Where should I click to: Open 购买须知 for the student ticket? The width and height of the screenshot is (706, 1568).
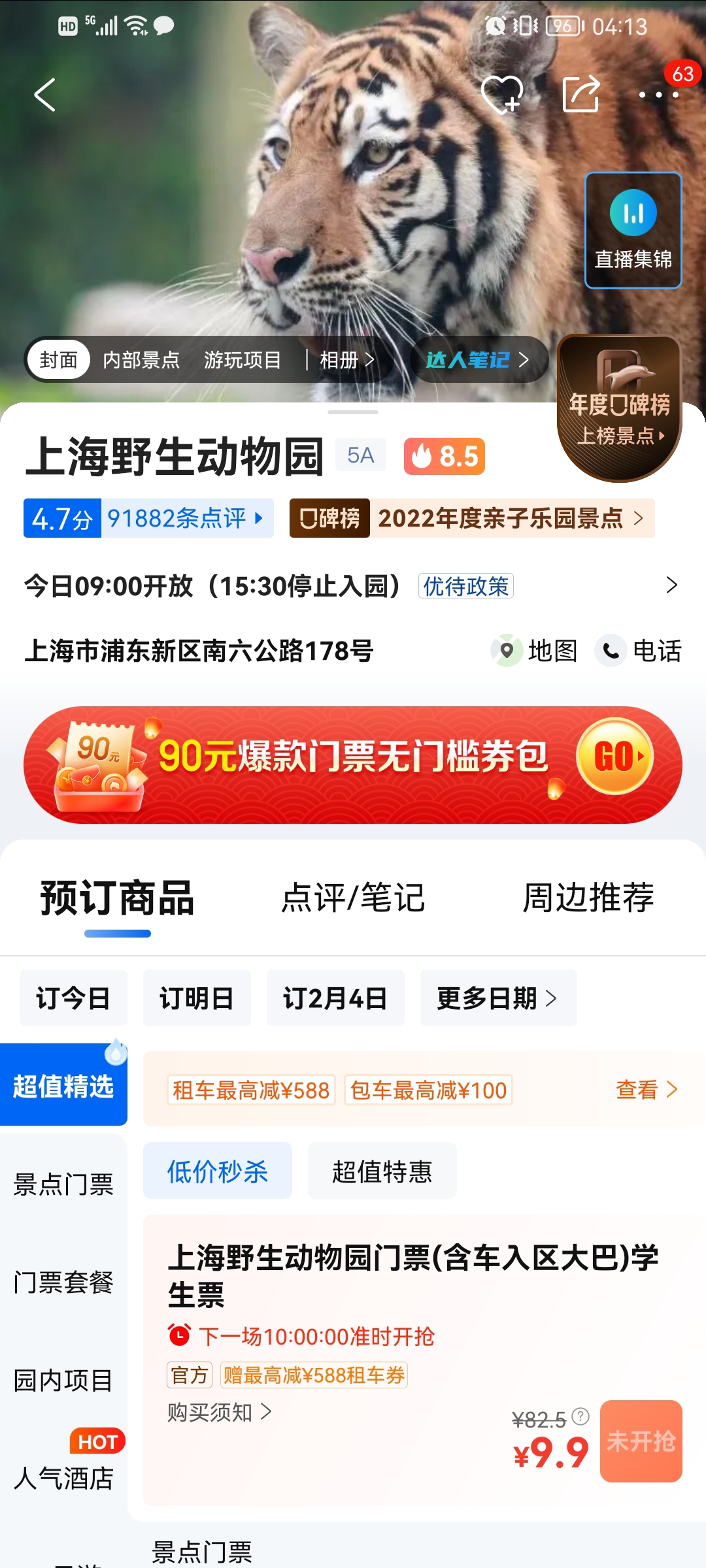click(220, 1412)
